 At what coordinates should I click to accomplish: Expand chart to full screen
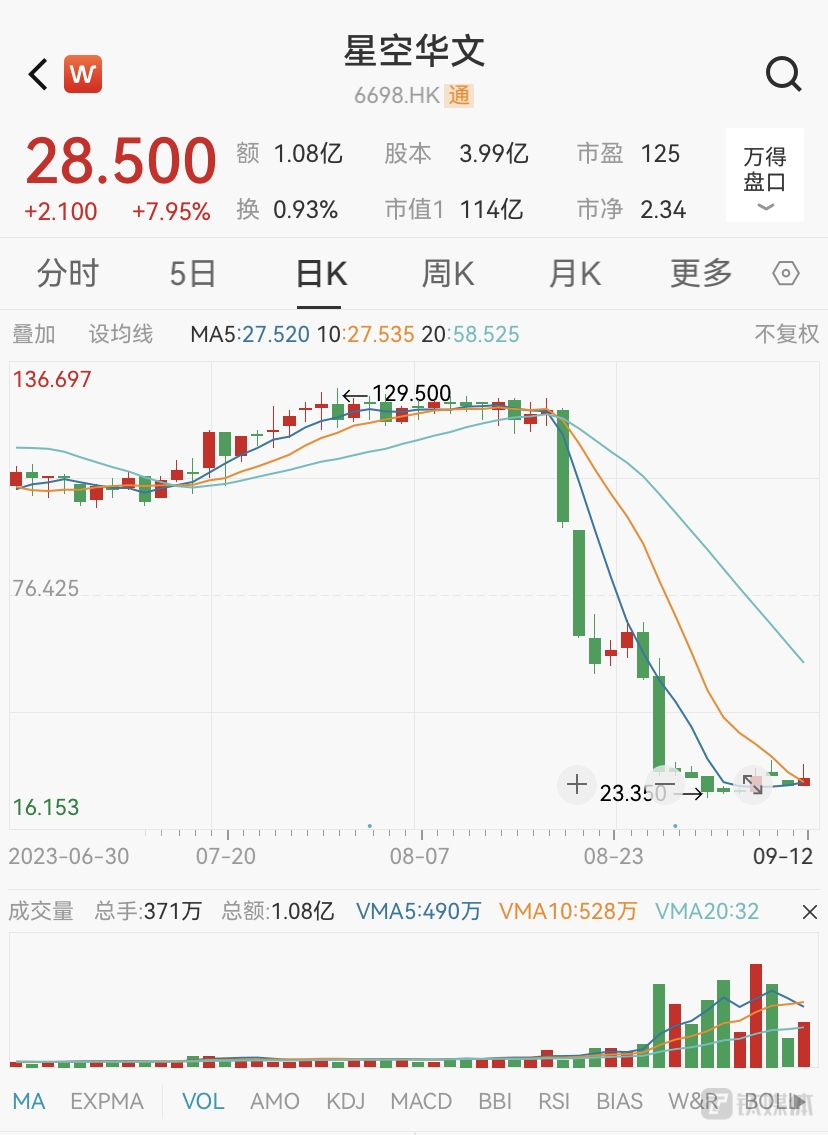click(751, 785)
